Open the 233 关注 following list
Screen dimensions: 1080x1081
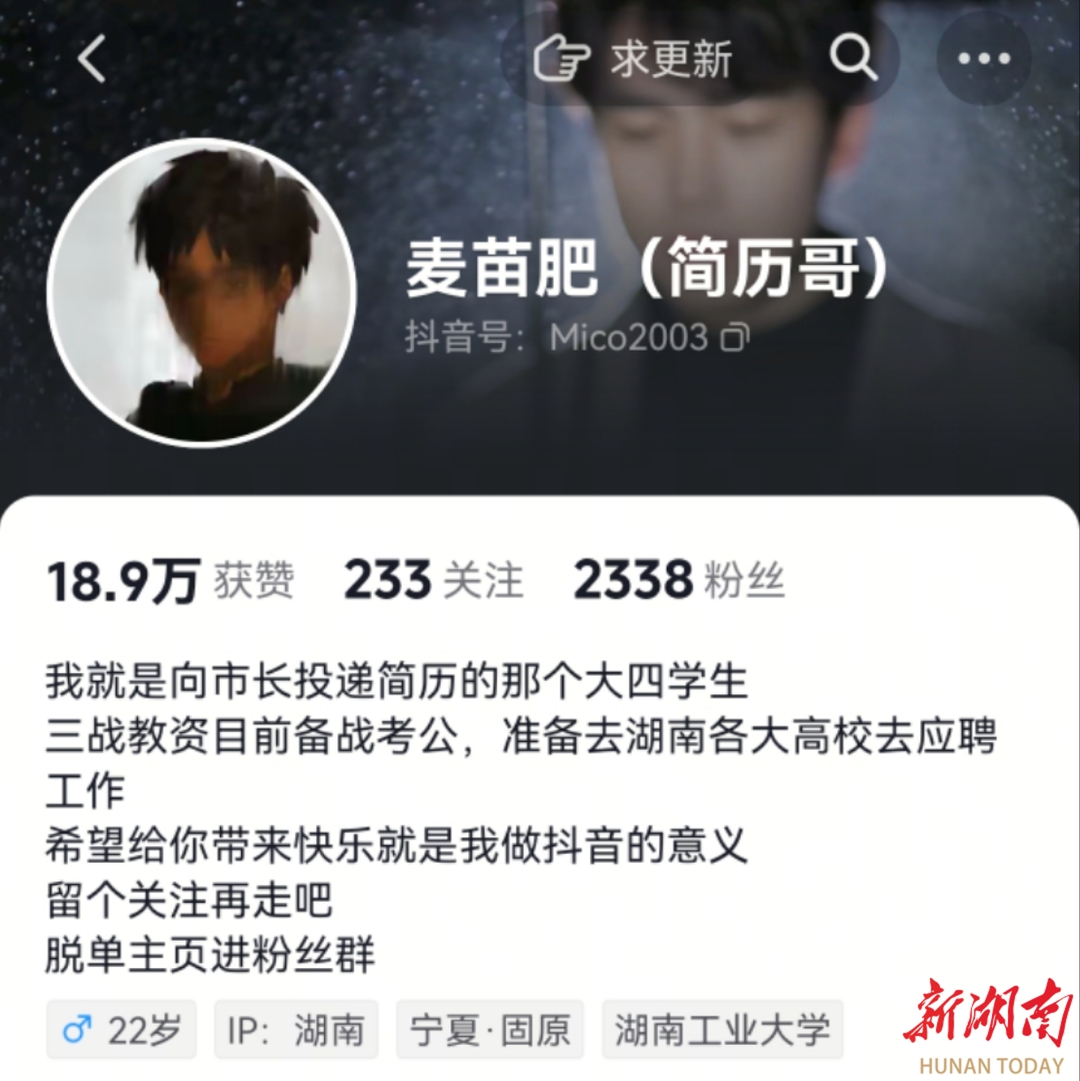pyautogui.click(x=433, y=581)
